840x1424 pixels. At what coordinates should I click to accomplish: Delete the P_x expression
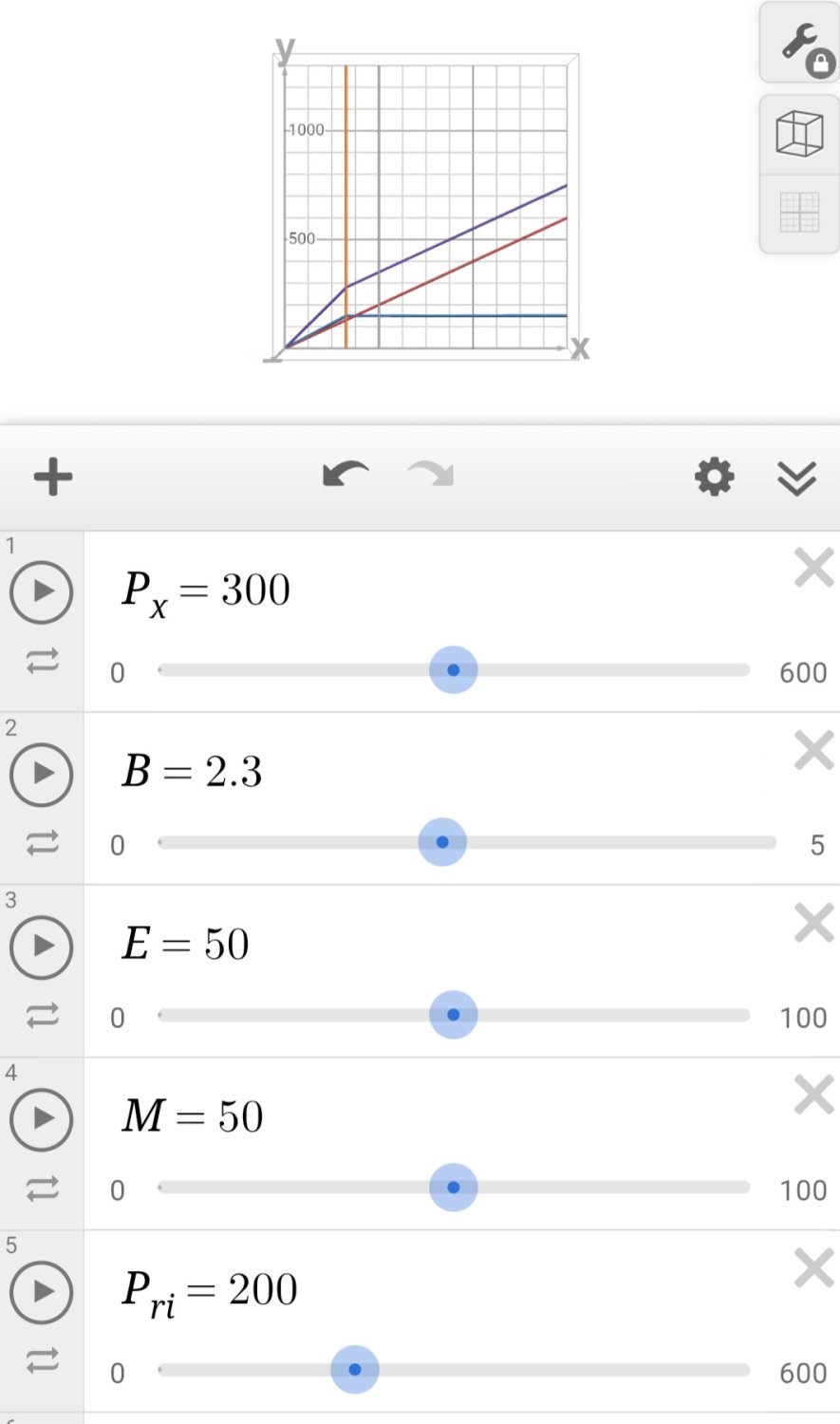point(813,567)
